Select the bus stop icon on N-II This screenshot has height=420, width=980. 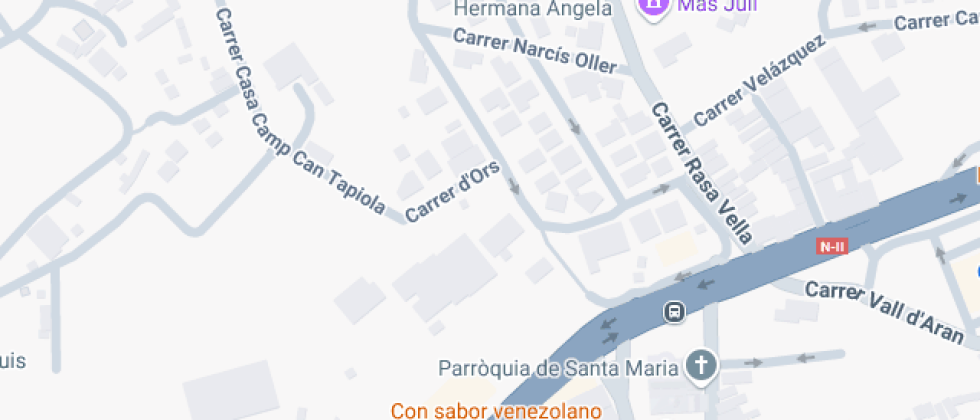pos(676,312)
